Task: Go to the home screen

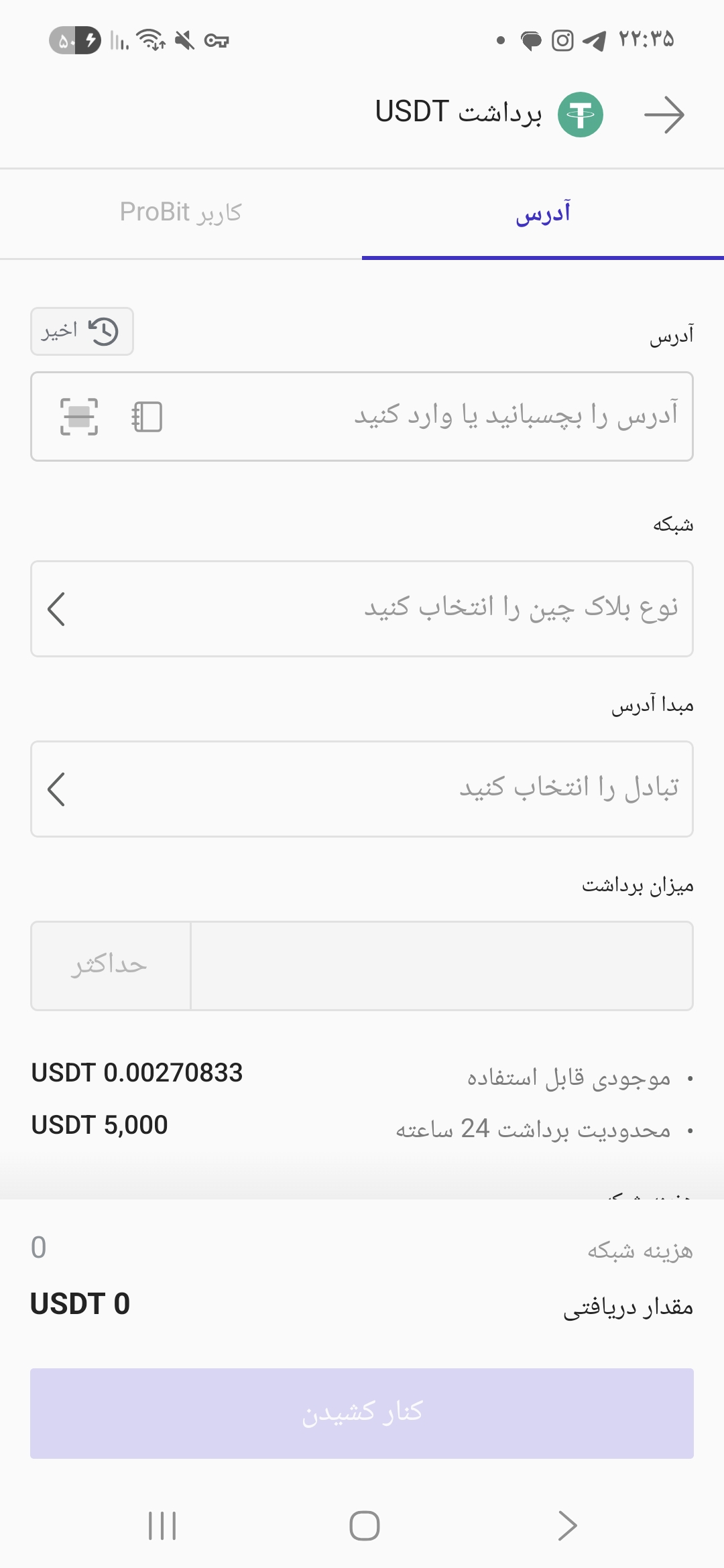Action: pyautogui.click(x=364, y=1526)
